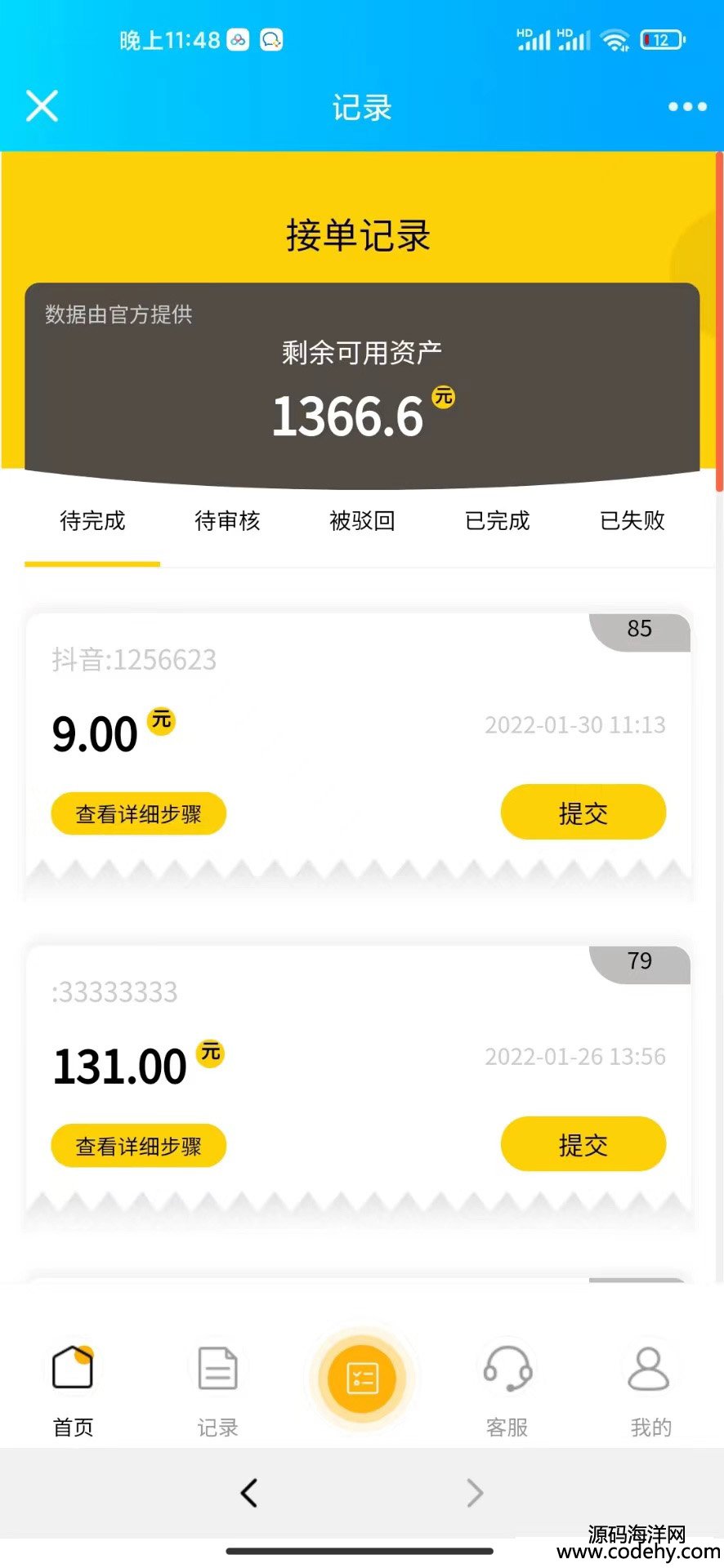Go back with the browser back arrow

click(249, 1494)
